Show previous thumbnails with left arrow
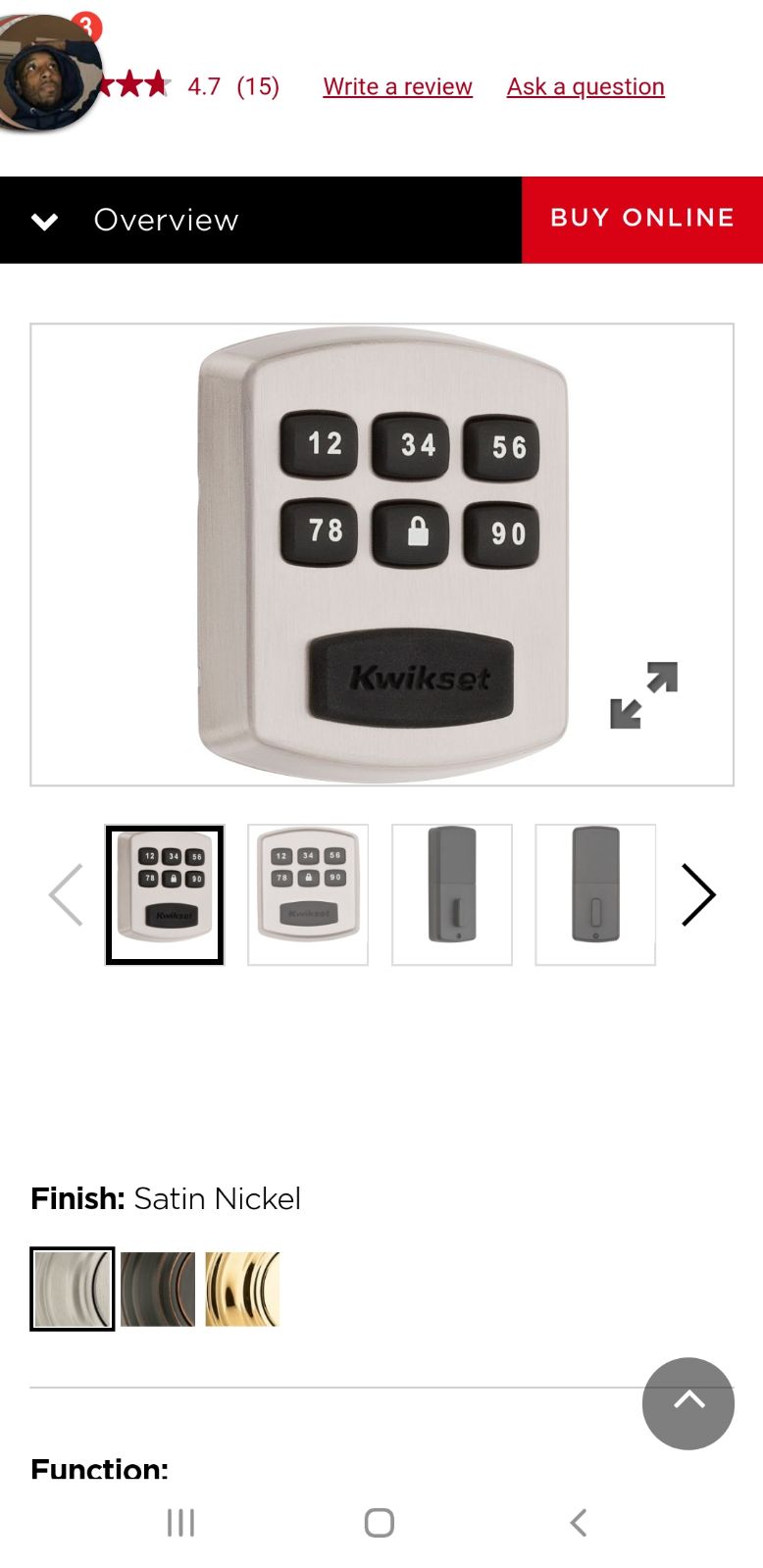Image resolution: width=763 pixels, height=1568 pixels. (66, 894)
